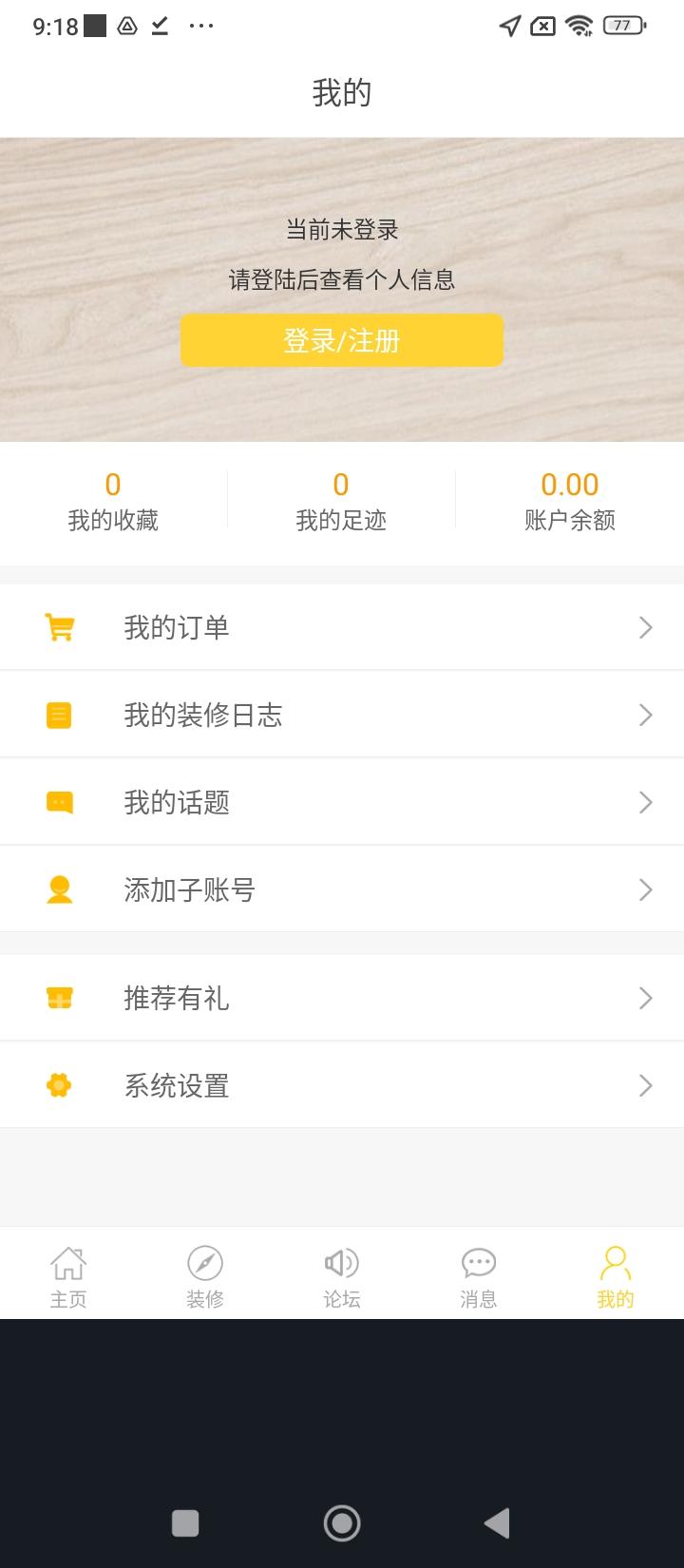Click the gear icon for 系统设置

(59, 1084)
